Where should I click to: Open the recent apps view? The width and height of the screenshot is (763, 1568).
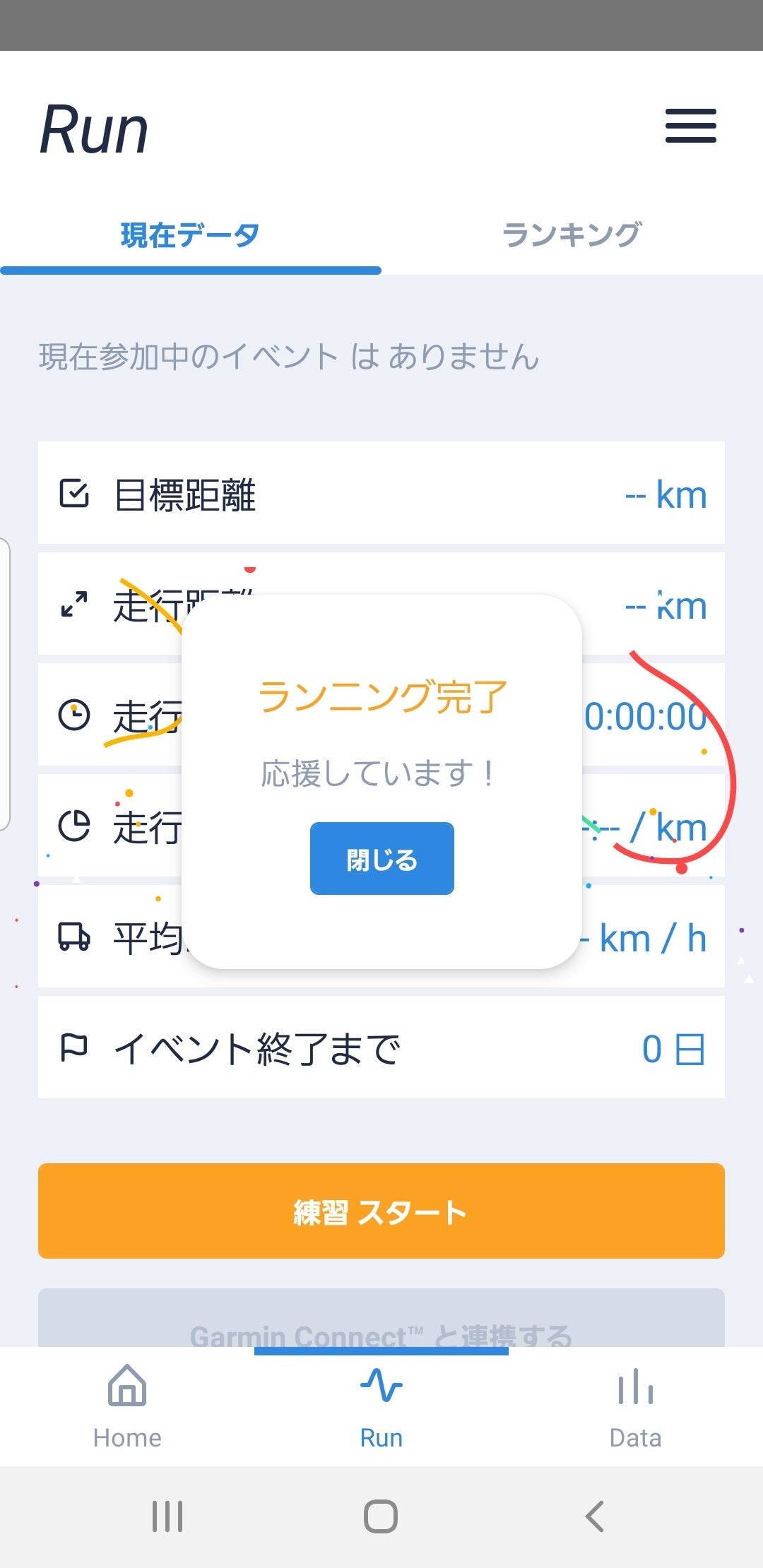[x=167, y=1516]
